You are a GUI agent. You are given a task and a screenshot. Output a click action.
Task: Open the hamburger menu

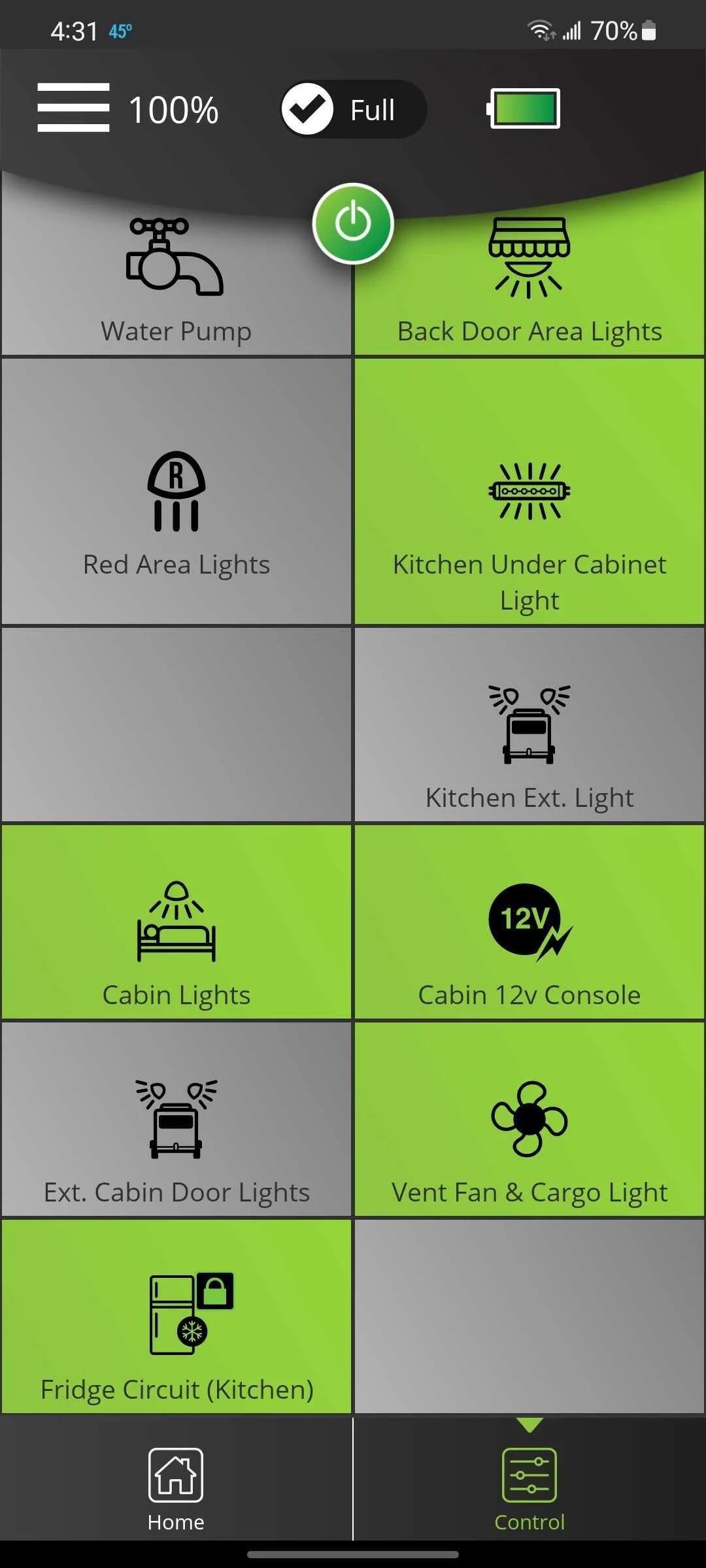point(73,108)
